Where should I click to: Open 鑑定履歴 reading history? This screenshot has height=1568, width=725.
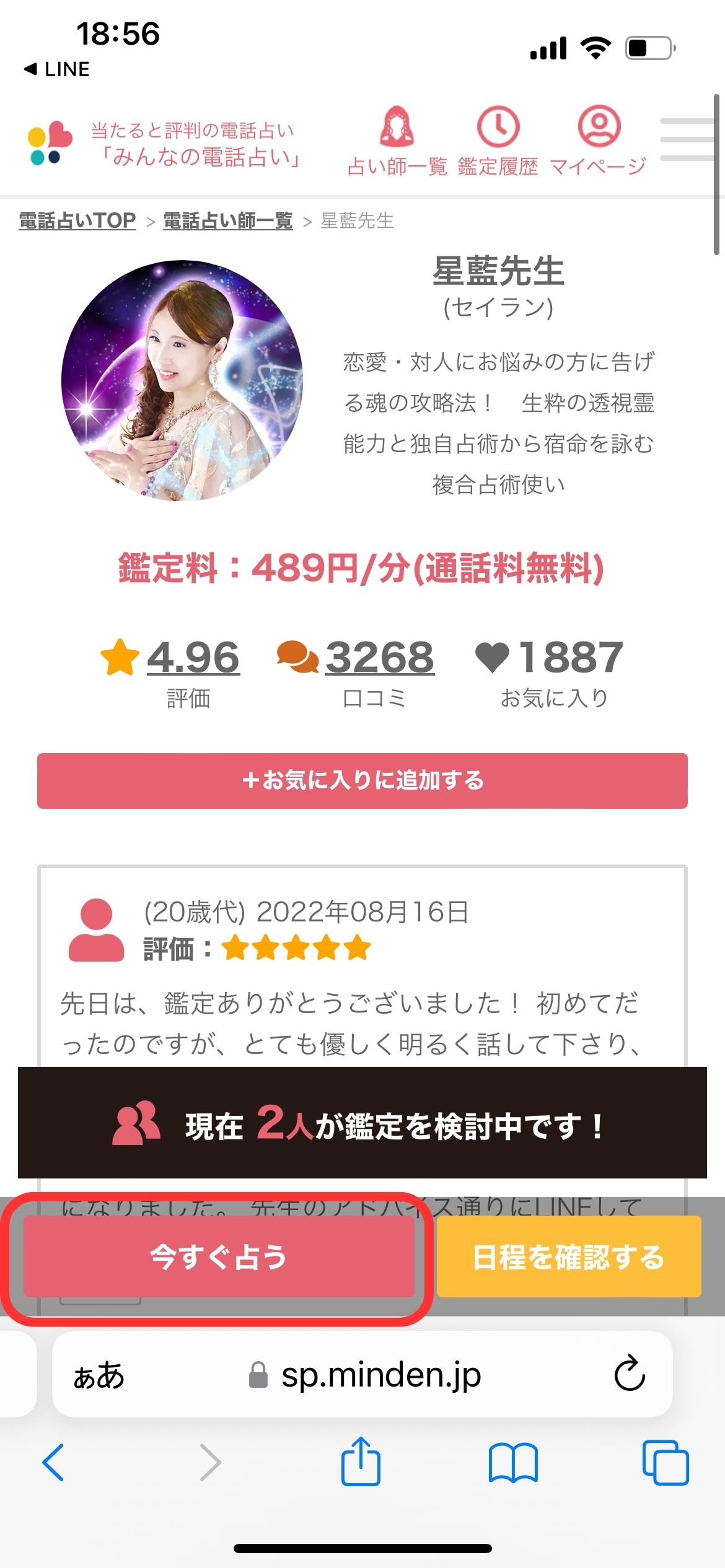point(498,141)
